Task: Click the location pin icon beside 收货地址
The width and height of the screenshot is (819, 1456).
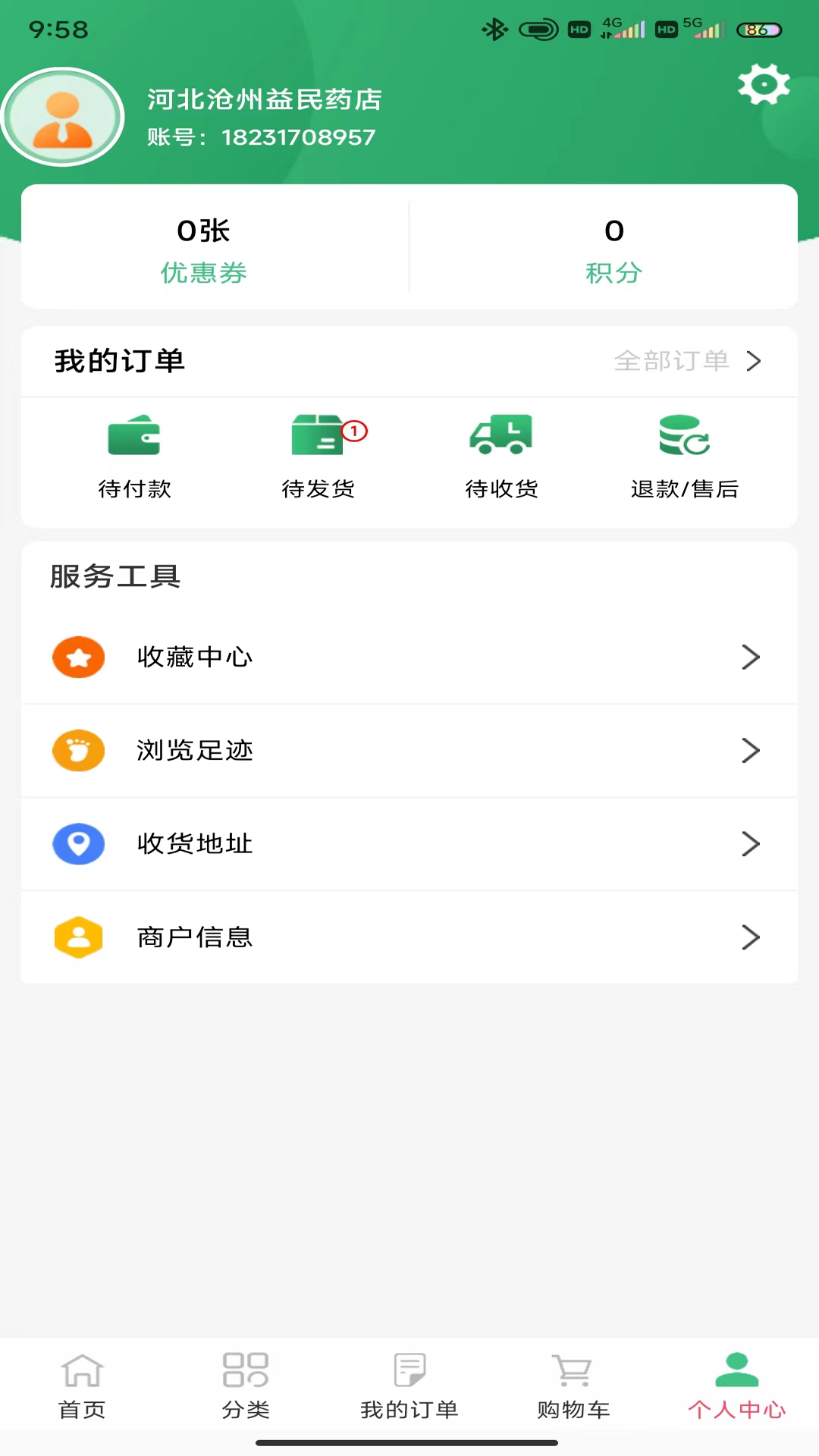Action: (78, 843)
